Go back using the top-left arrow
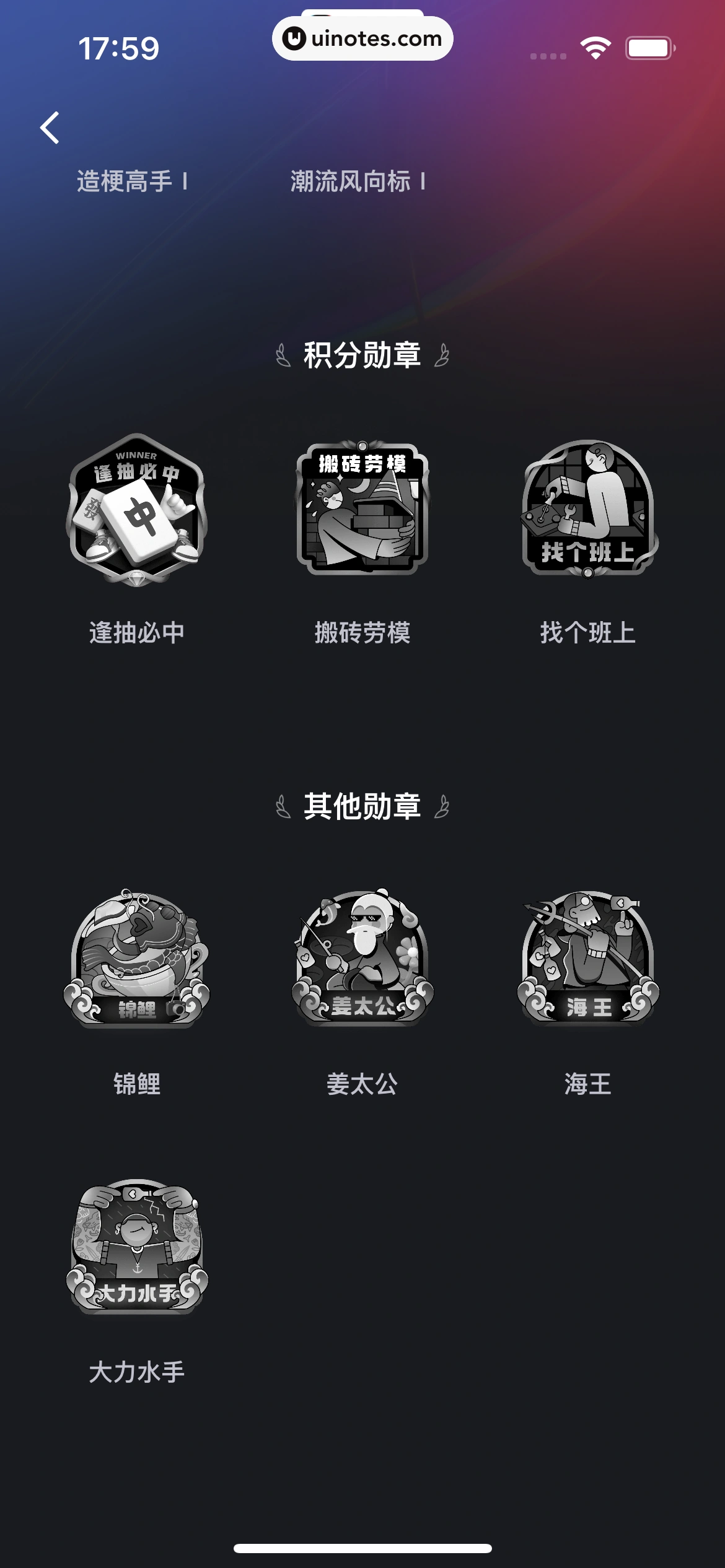This screenshot has width=725, height=1568. (50, 128)
